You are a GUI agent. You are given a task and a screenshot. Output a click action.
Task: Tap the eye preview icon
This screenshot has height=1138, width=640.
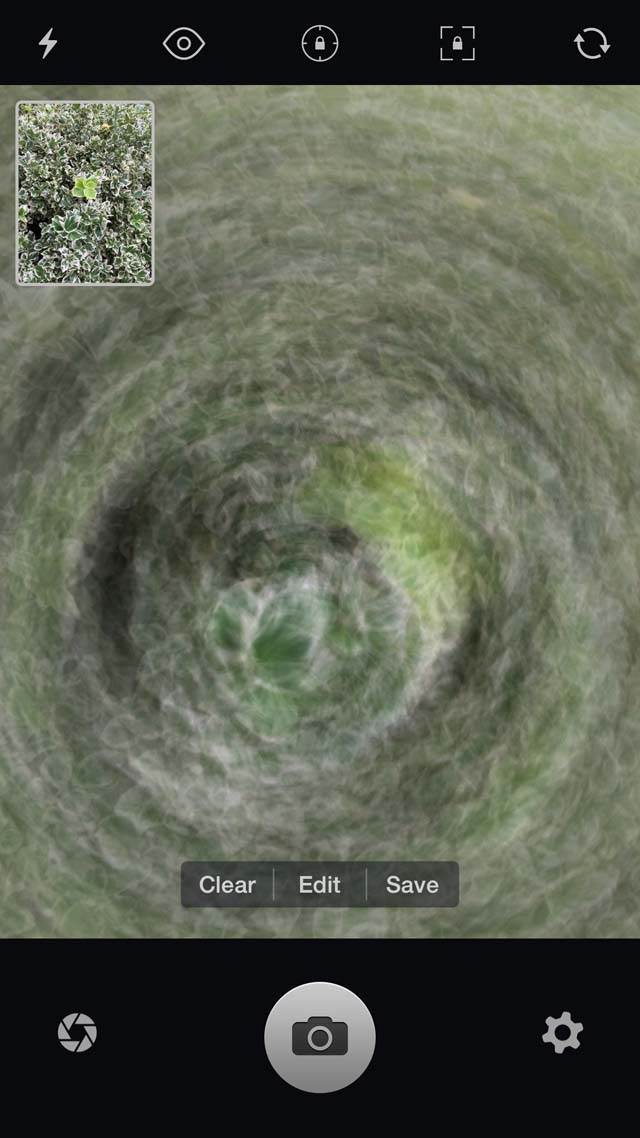(x=184, y=44)
